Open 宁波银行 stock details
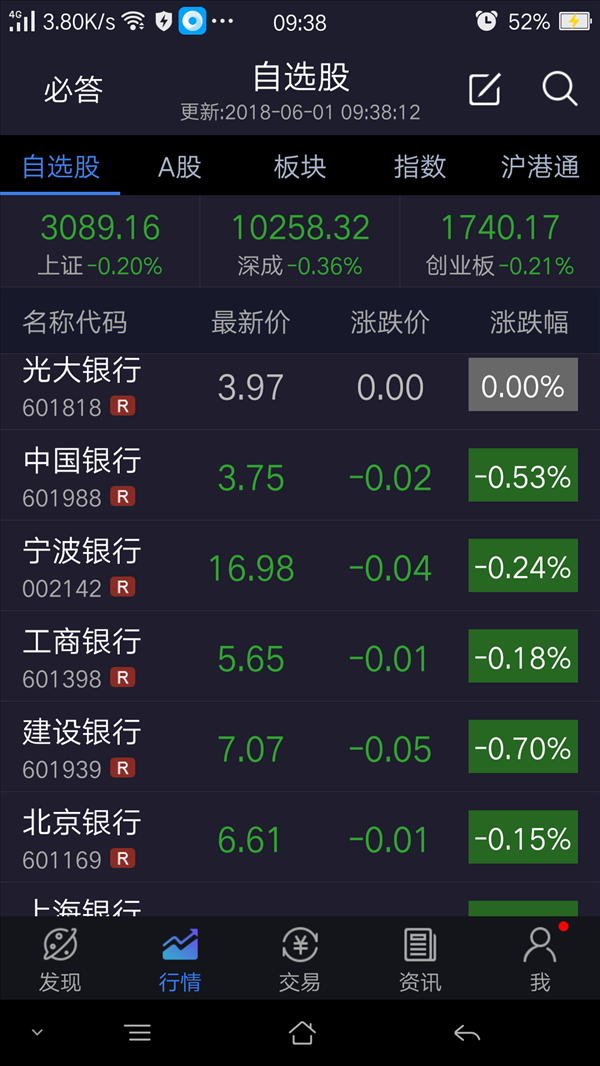The width and height of the screenshot is (600, 1066). [x=300, y=566]
